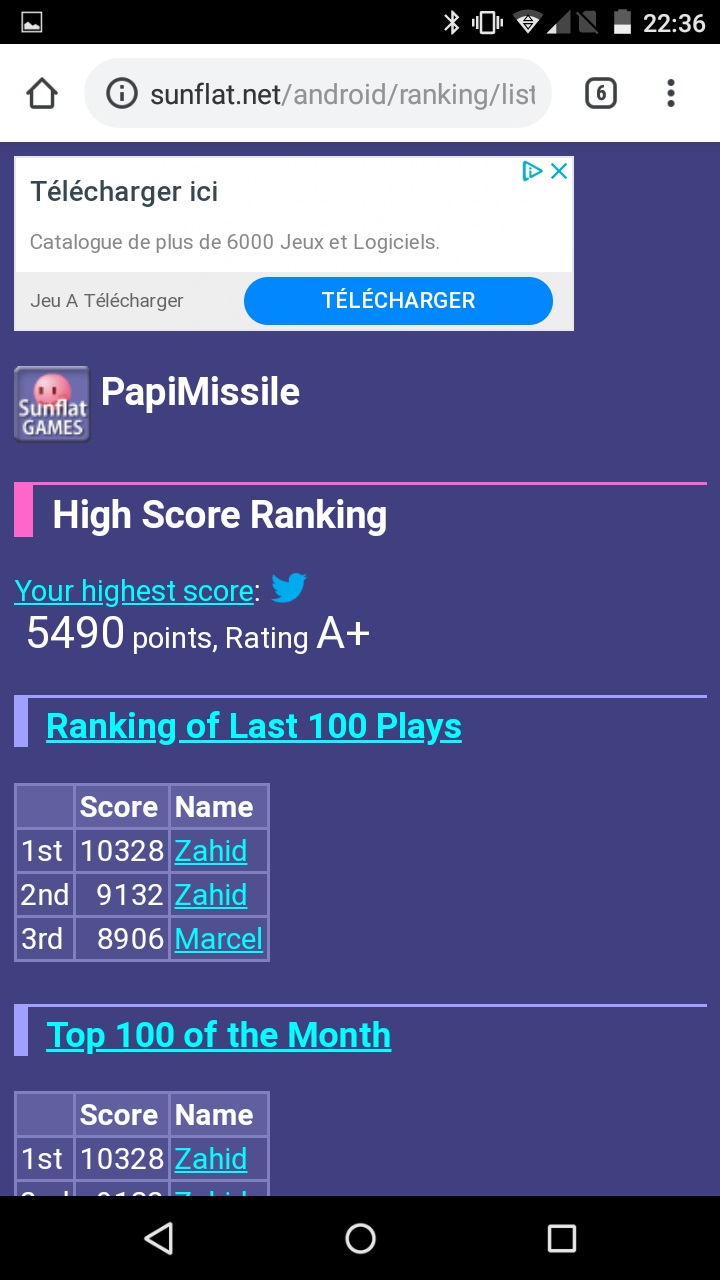Open the ad info icon
The image size is (720, 1280).
533,171
